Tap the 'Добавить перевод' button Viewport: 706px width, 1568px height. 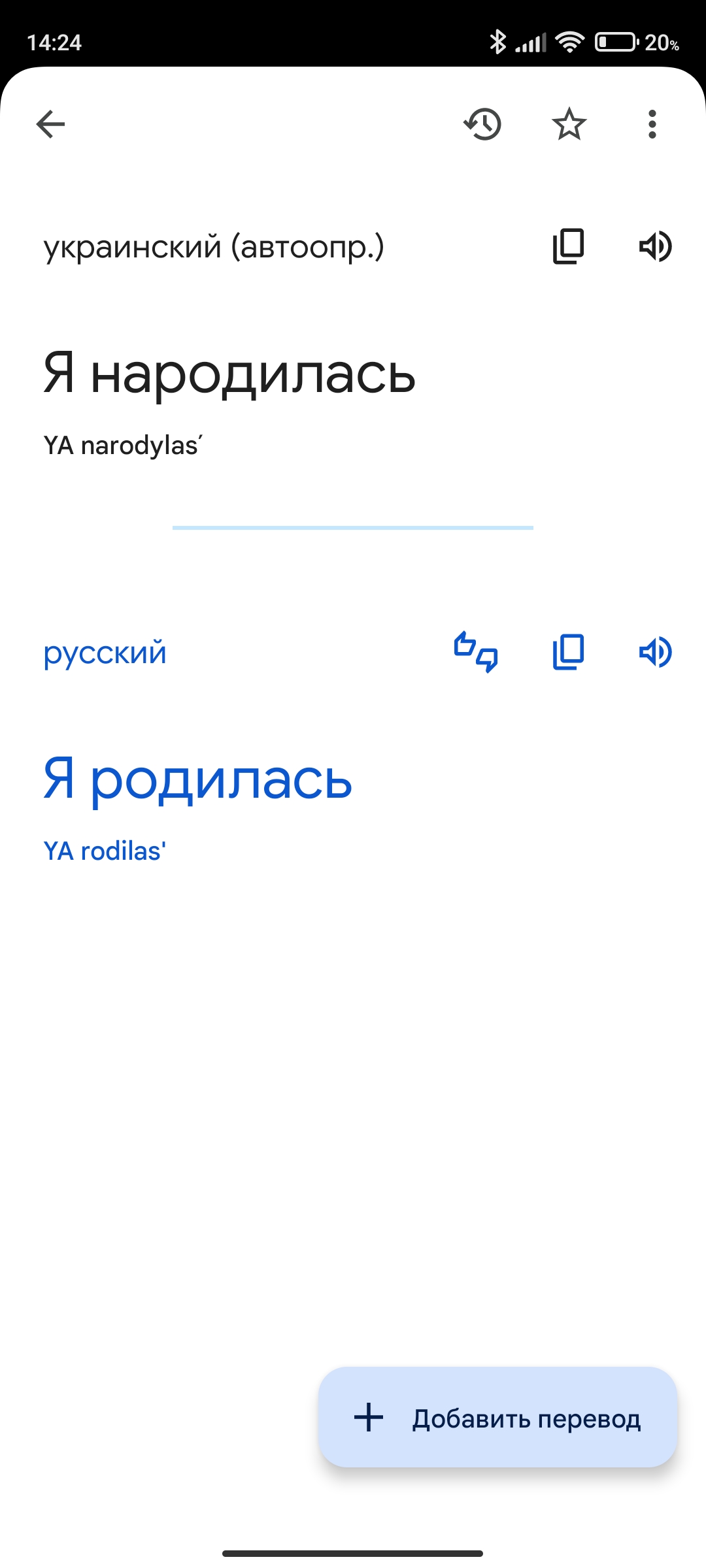[497, 1418]
